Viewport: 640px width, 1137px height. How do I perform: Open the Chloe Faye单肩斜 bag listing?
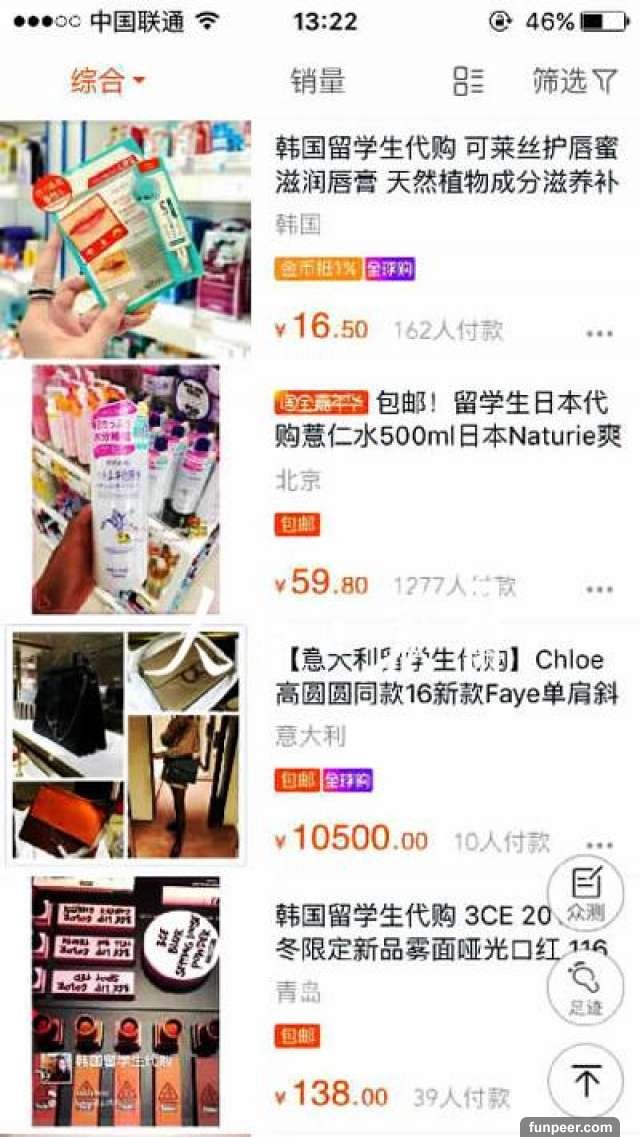[x=447, y=677]
